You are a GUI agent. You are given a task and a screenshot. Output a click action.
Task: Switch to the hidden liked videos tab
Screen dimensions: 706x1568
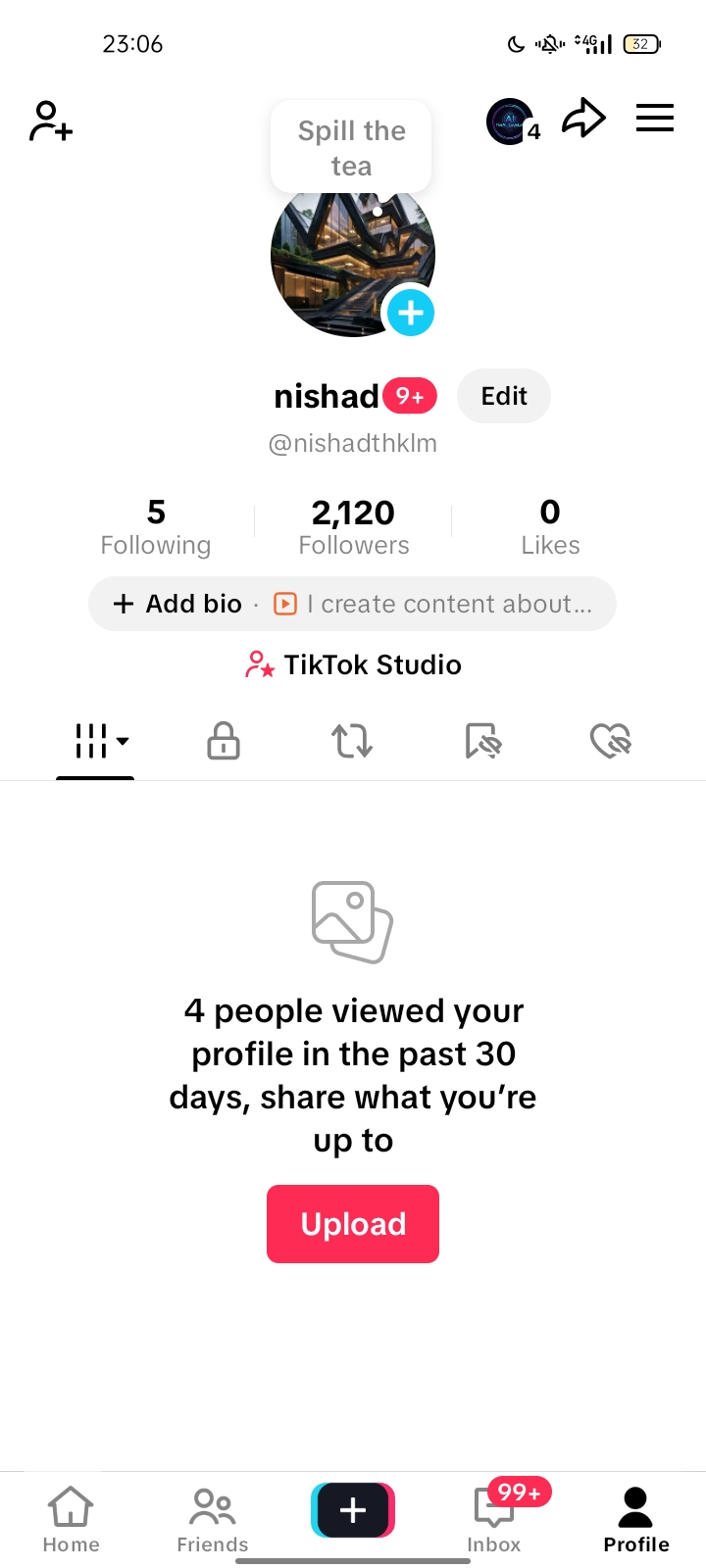[610, 742]
